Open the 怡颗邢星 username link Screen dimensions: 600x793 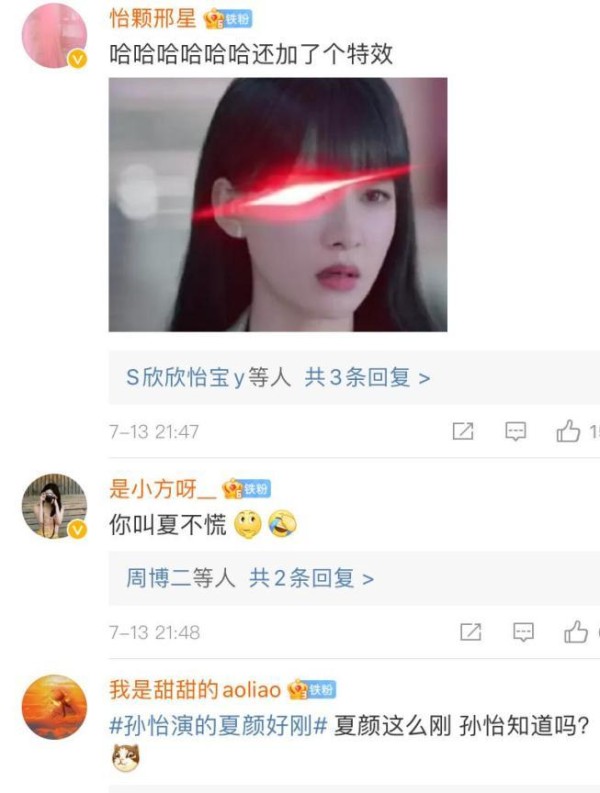pyautogui.click(x=152, y=19)
